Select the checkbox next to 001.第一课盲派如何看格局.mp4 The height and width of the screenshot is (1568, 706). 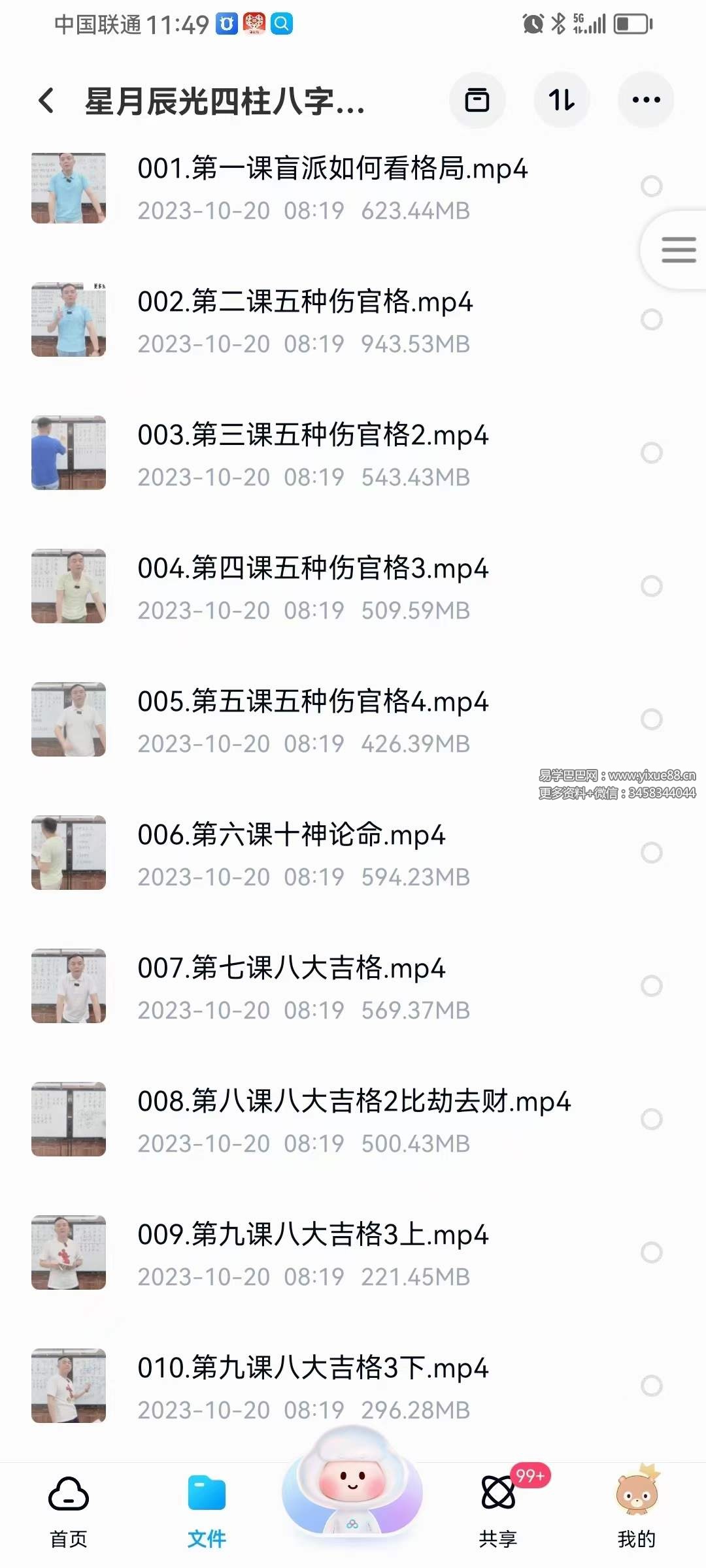pos(651,187)
